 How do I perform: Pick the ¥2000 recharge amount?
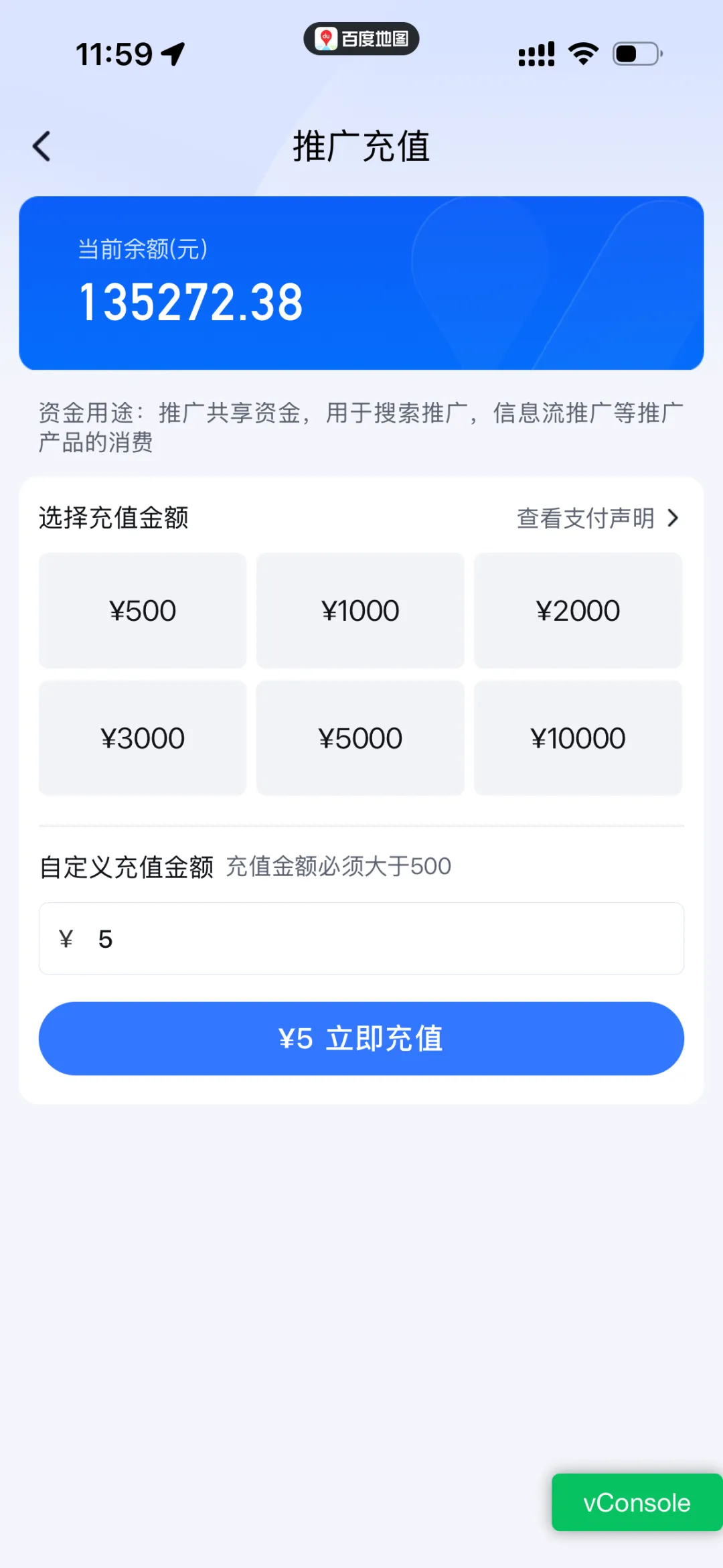[x=578, y=610]
